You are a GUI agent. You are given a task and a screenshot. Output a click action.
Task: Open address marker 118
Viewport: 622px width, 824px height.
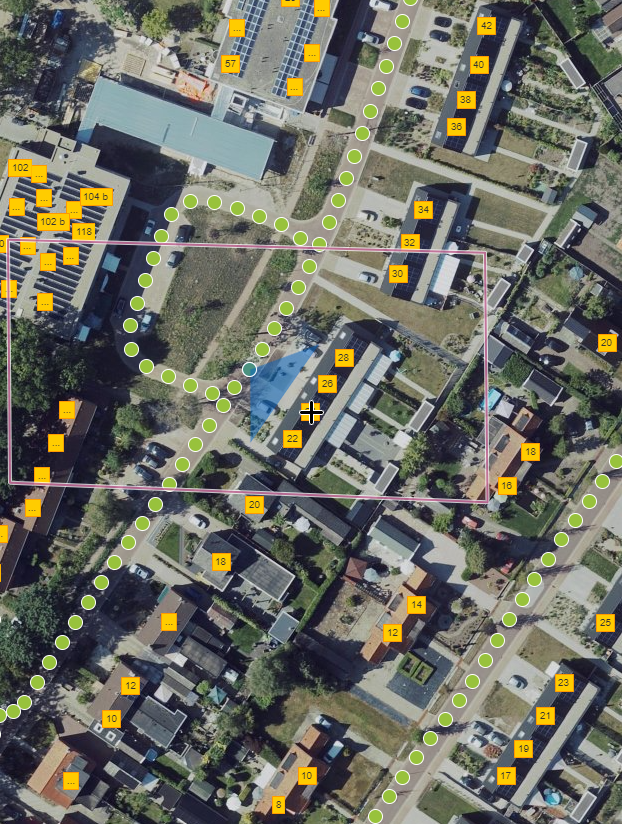(x=84, y=232)
